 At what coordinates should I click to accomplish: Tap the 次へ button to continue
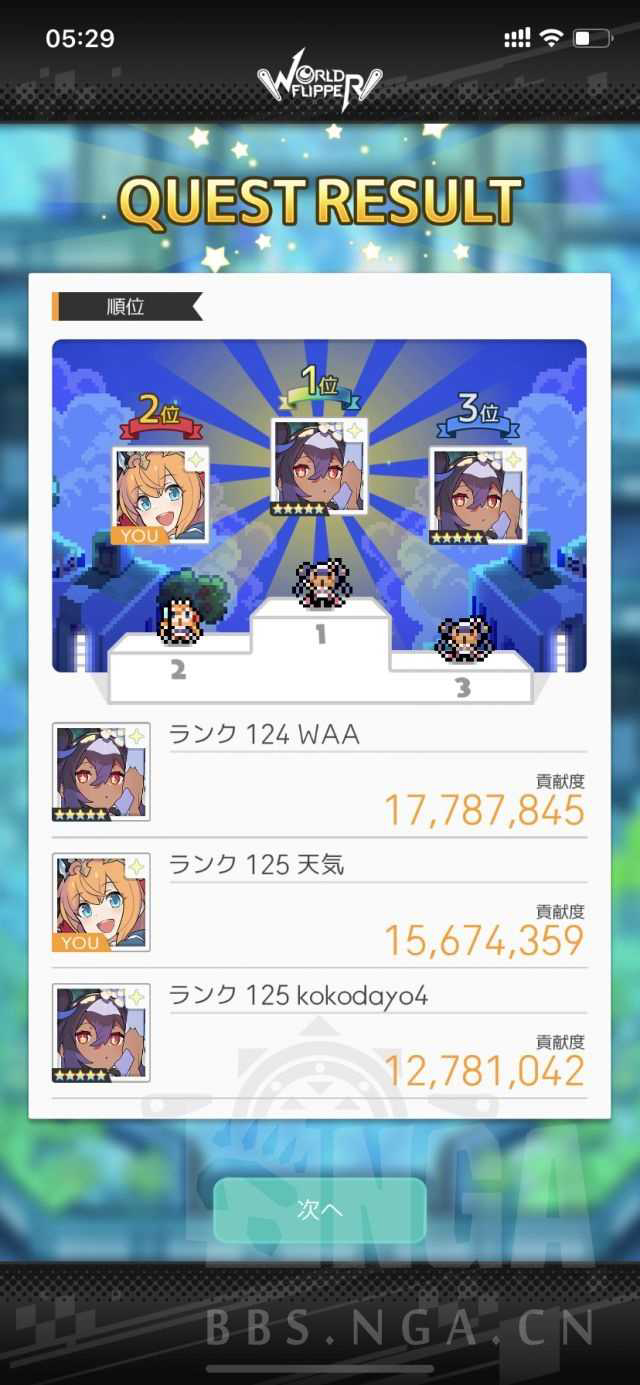click(320, 1210)
